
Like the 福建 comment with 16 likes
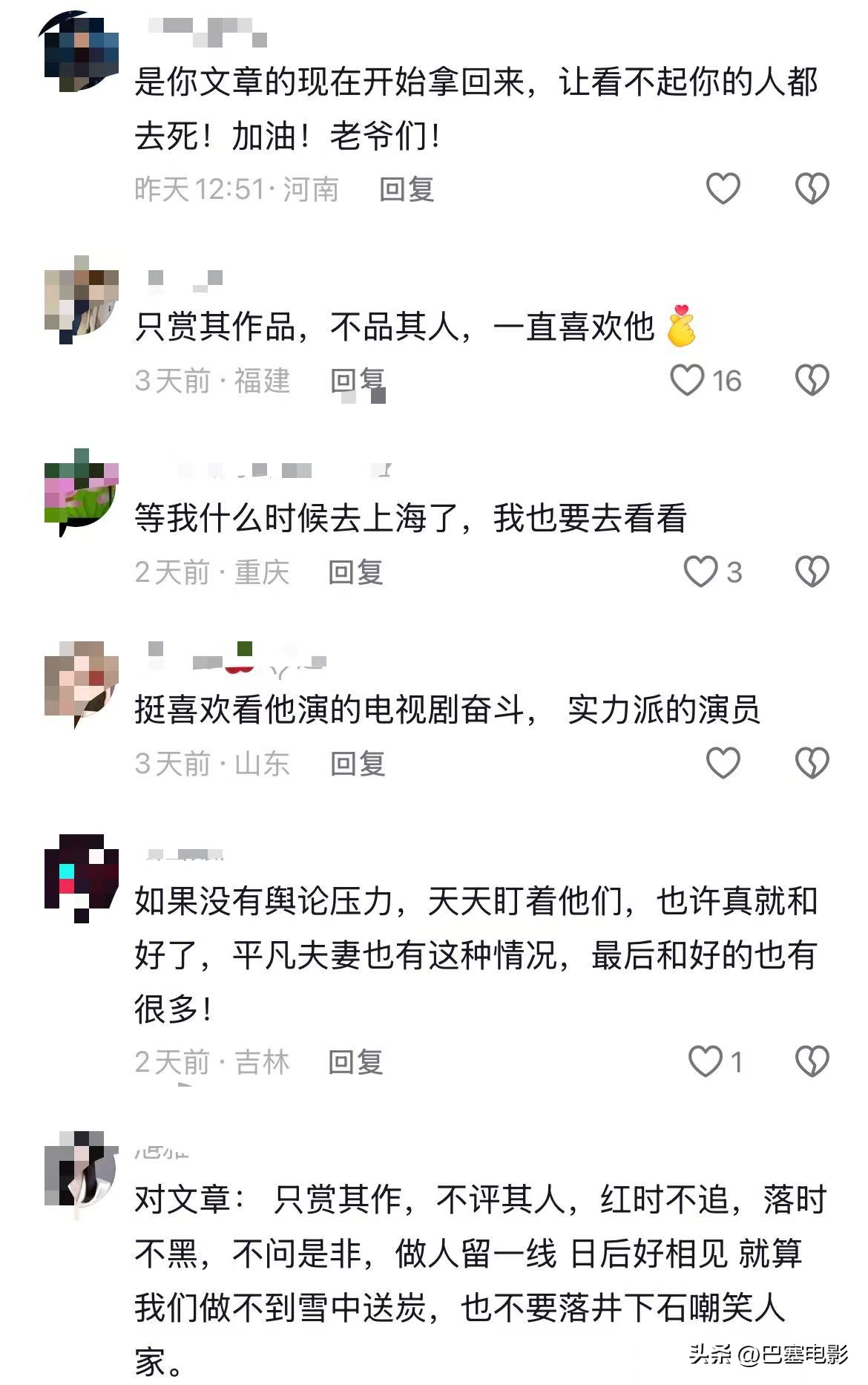[x=687, y=380]
